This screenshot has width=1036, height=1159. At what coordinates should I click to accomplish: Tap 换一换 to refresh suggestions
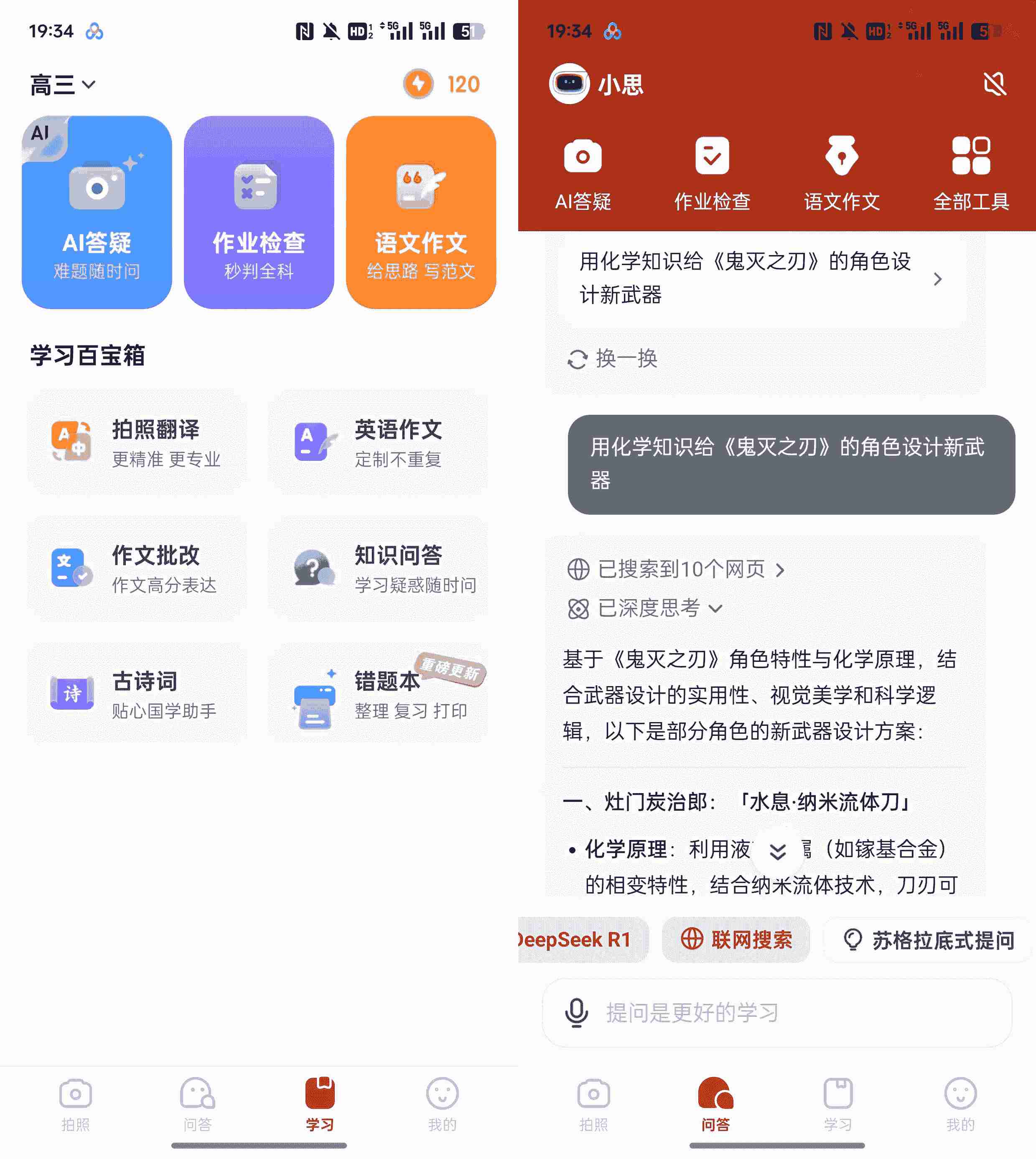pyautogui.click(x=613, y=359)
